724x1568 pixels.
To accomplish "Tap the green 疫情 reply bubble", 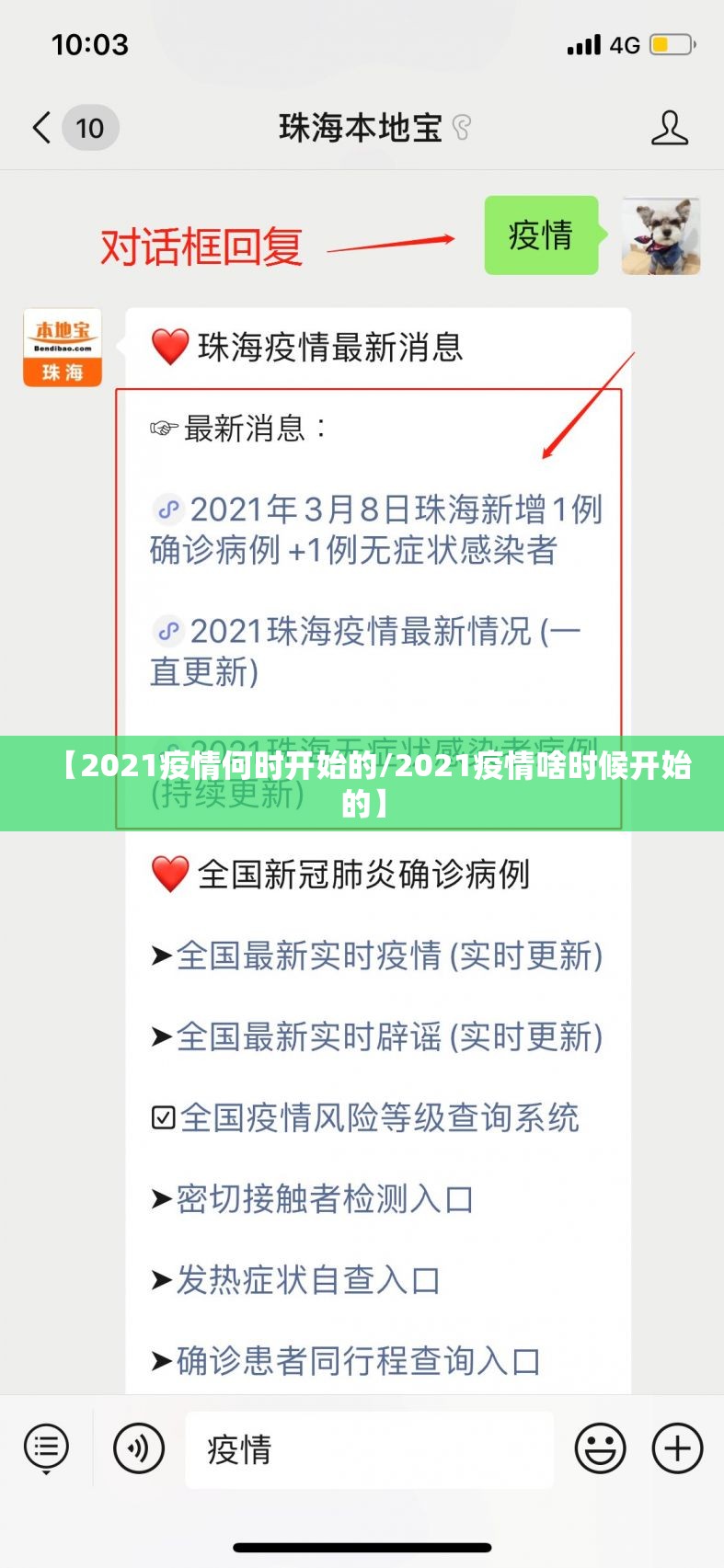I will [541, 237].
